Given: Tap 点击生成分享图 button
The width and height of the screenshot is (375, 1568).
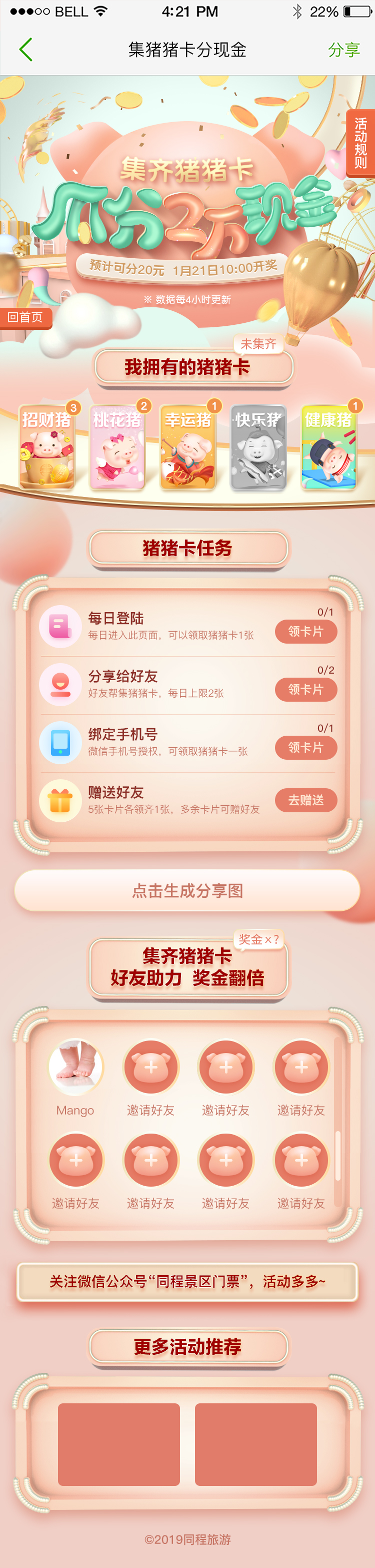Looking at the screenshot, I should (x=187, y=890).
